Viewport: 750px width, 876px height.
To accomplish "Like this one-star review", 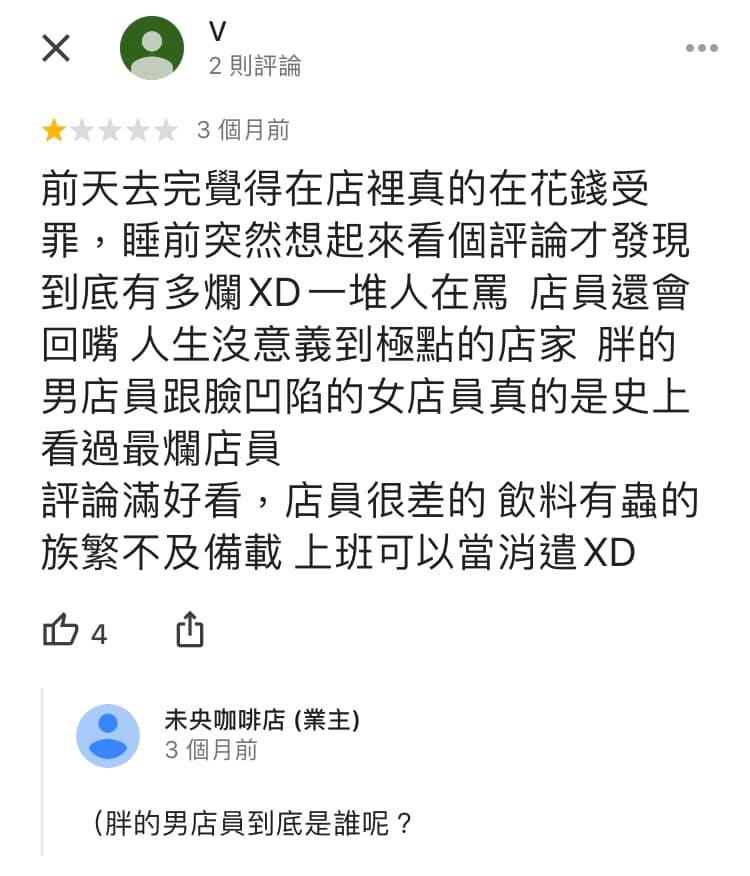I will [x=62, y=631].
